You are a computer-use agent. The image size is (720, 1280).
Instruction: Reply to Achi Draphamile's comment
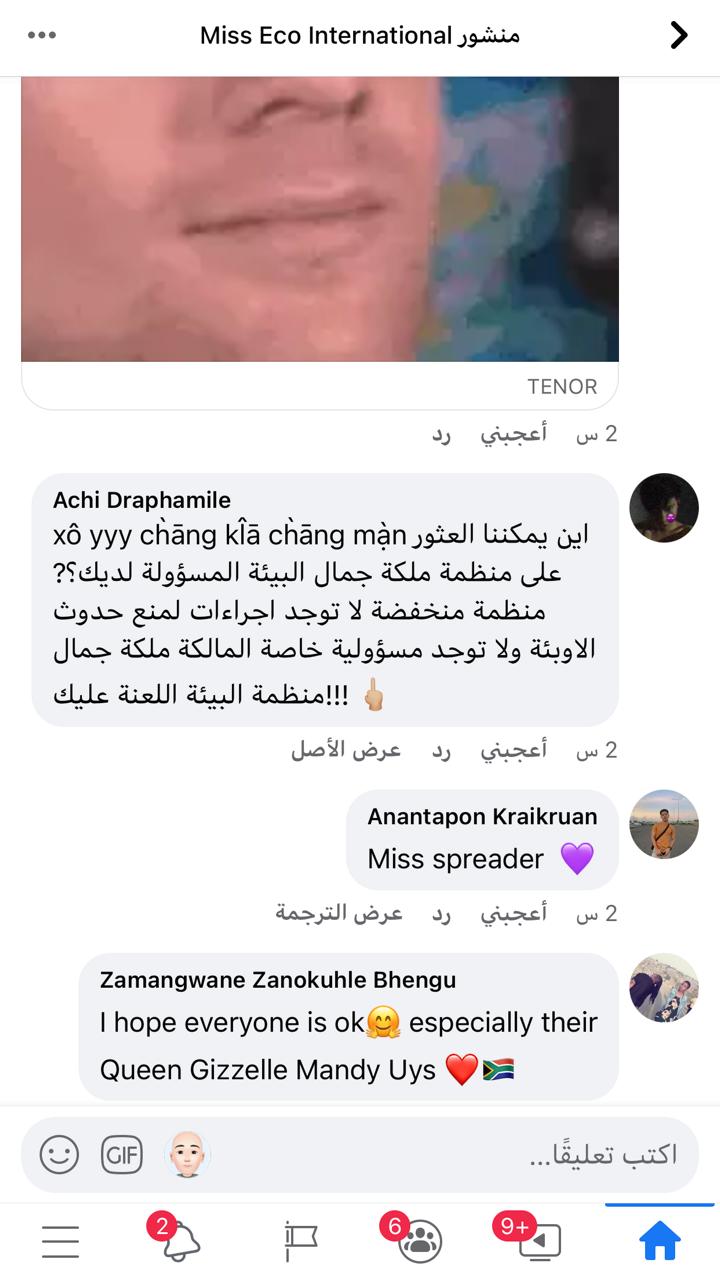pos(441,750)
